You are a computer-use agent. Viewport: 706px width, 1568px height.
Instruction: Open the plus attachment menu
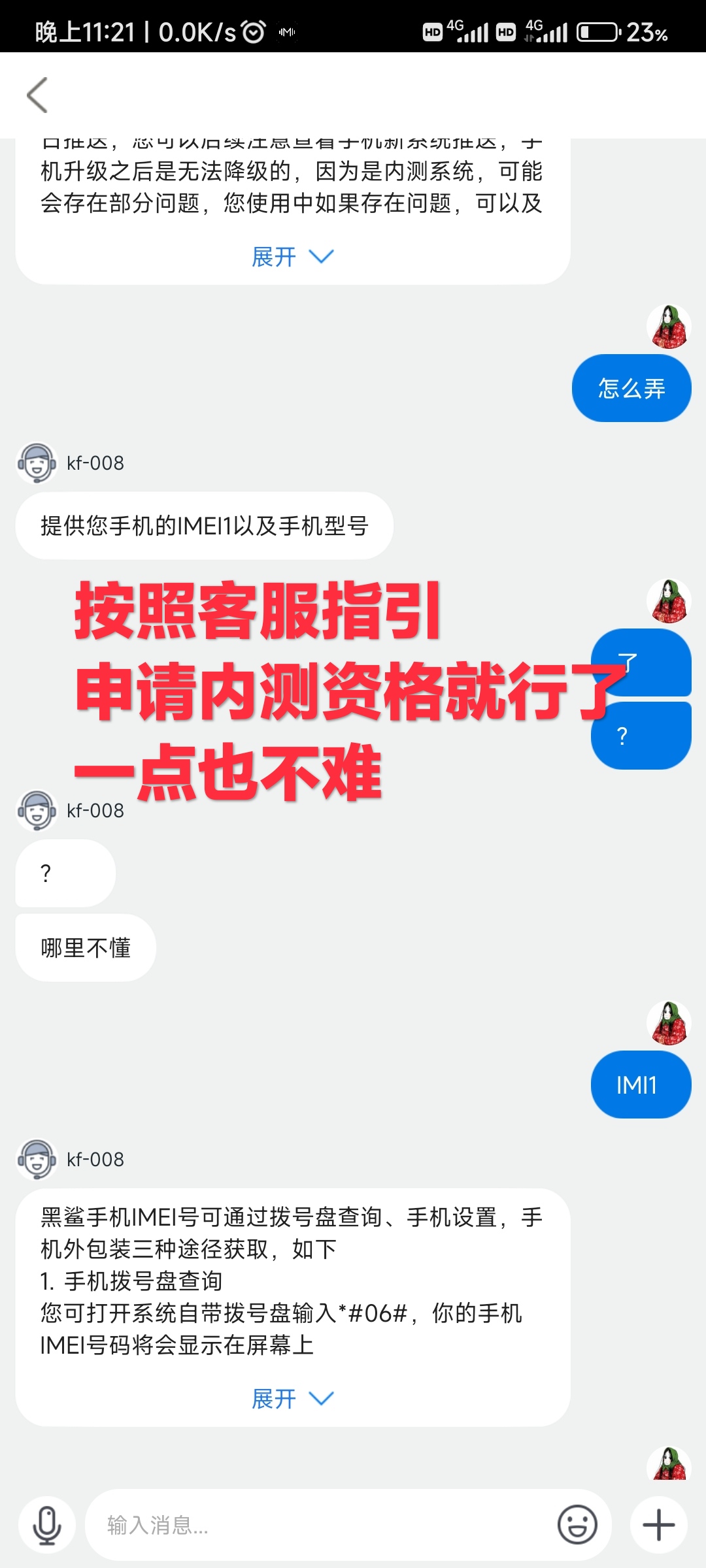click(658, 1525)
